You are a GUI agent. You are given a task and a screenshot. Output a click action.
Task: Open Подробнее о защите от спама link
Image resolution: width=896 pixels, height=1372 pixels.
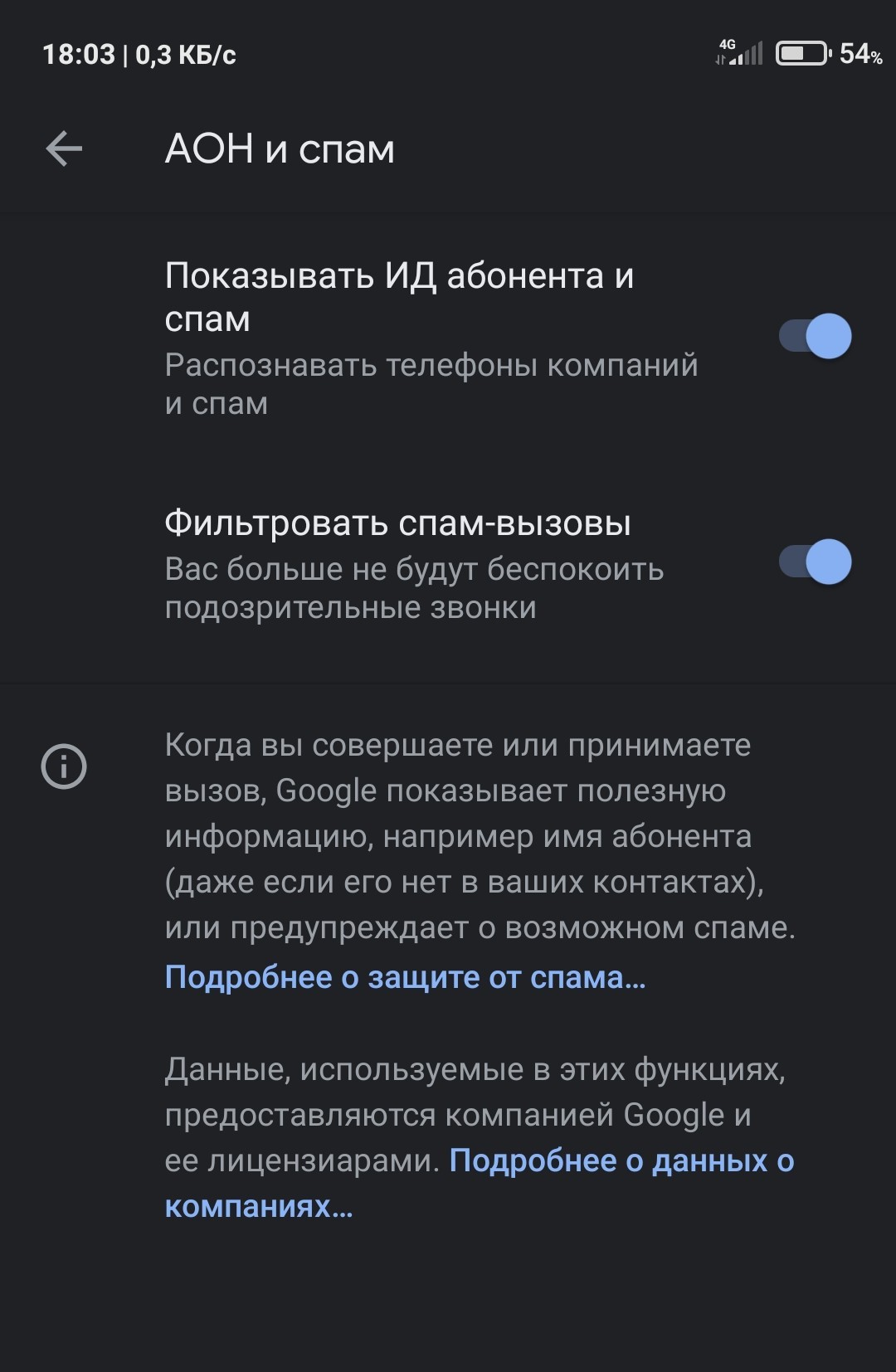click(405, 977)
